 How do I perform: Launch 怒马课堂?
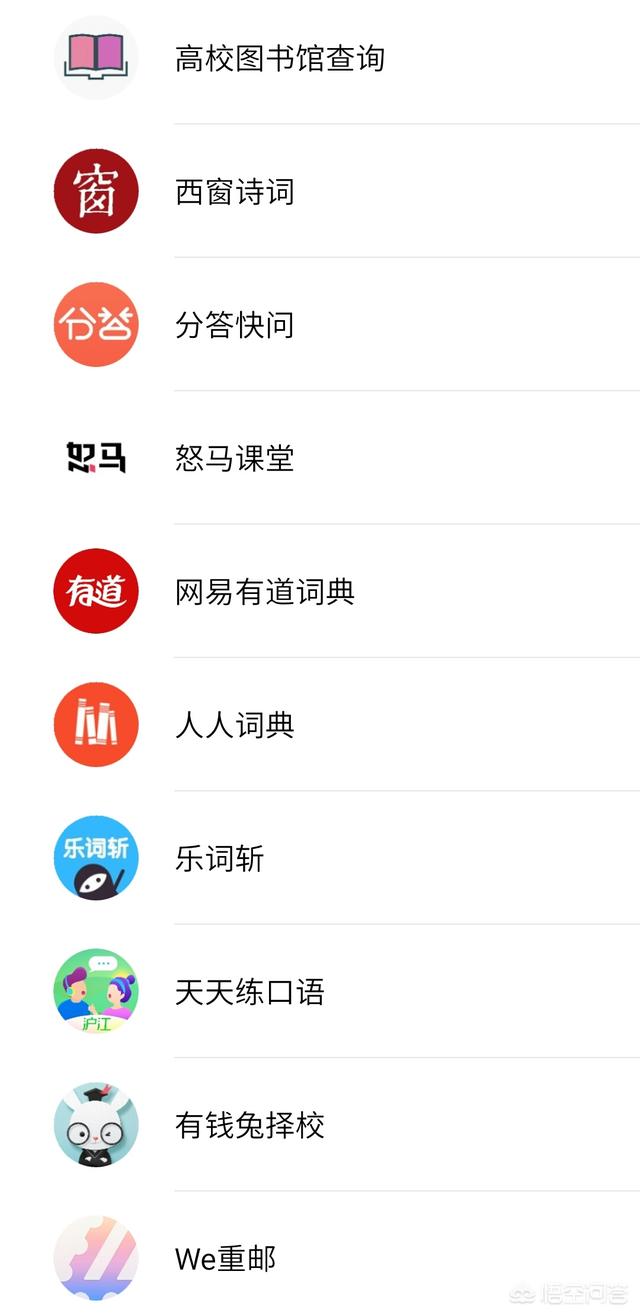tap(320, 458)
